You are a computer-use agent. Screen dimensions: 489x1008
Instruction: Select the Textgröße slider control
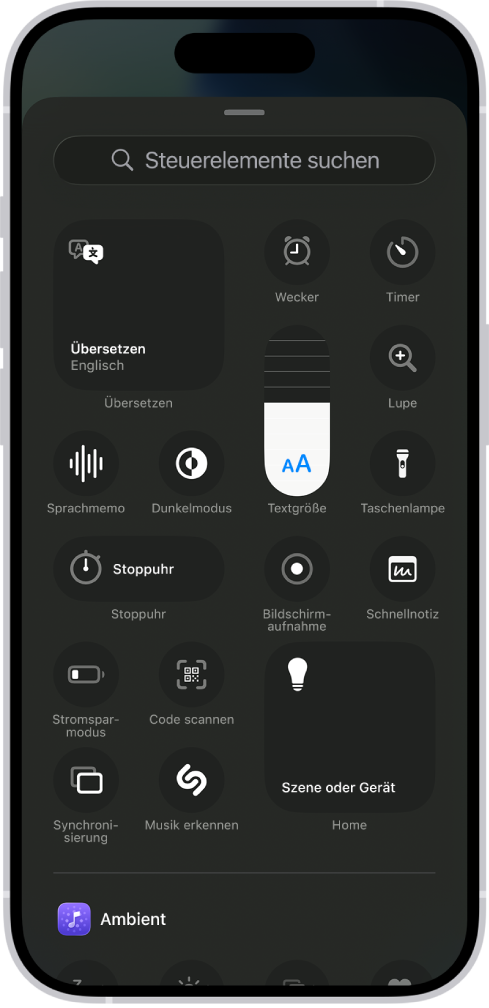click(297, 410)
